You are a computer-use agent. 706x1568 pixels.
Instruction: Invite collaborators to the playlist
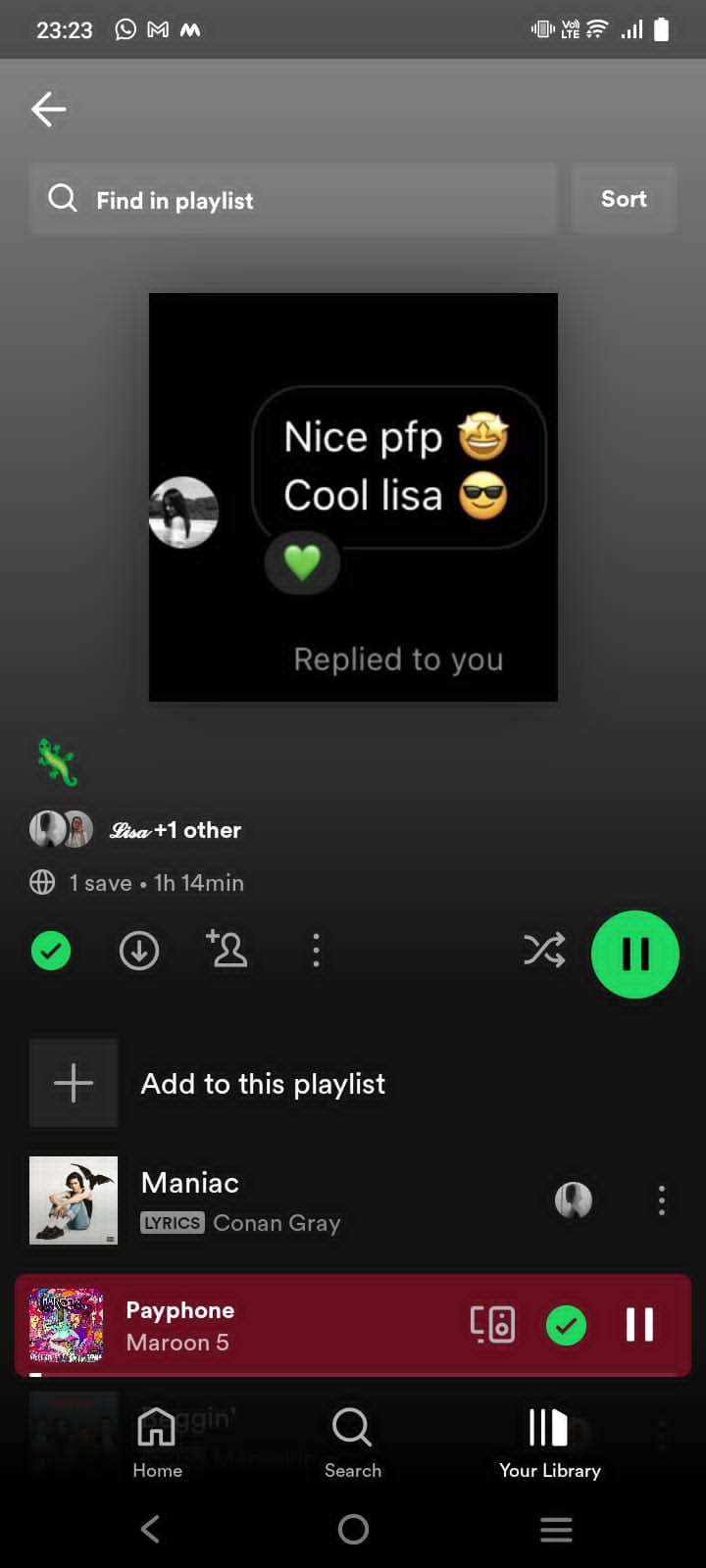coord(227,950)
